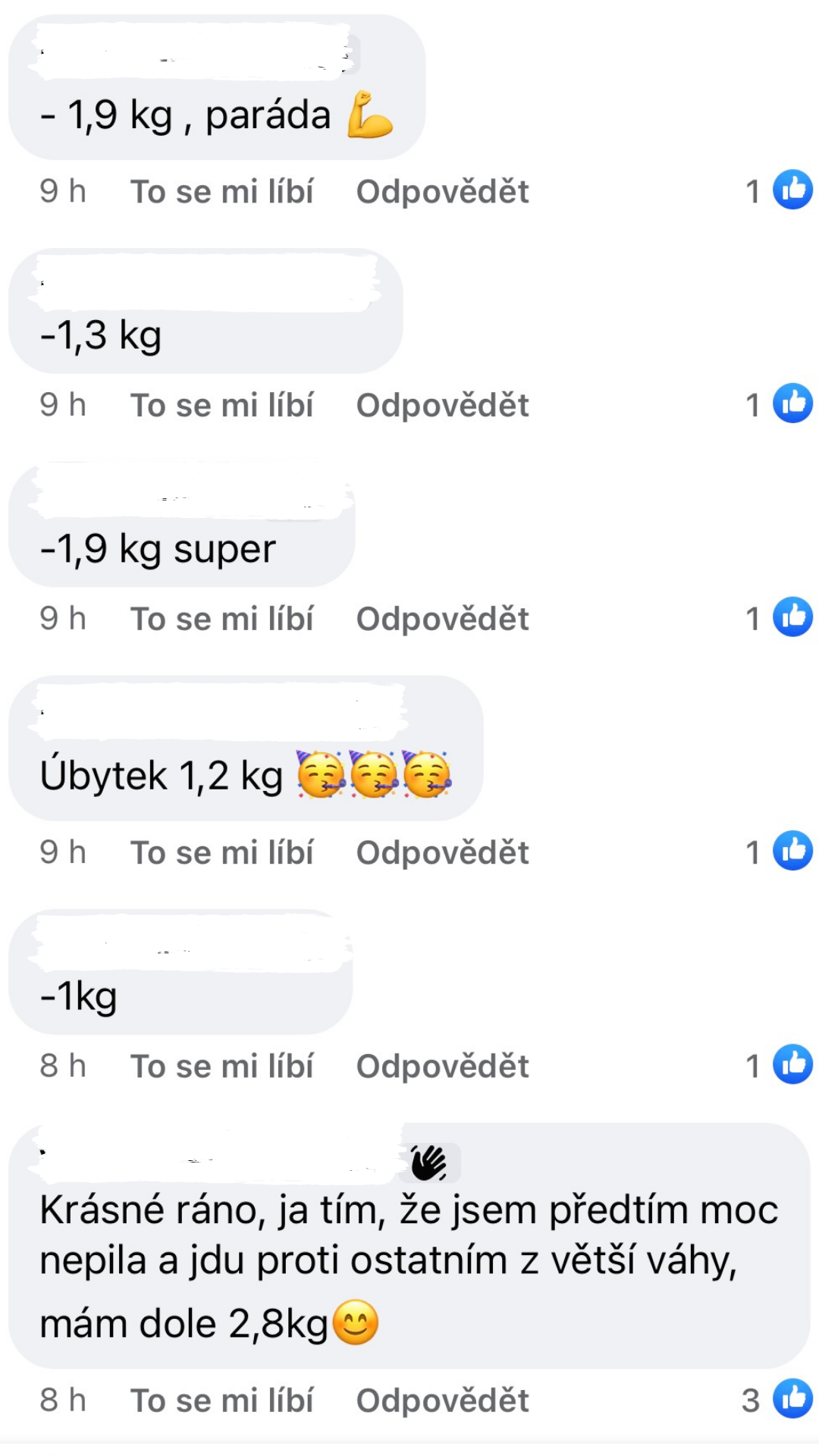Screen dimensions: 819x1456
Task: Reply to the '-1,9 kg super' comment
Action: click(442, 619)
